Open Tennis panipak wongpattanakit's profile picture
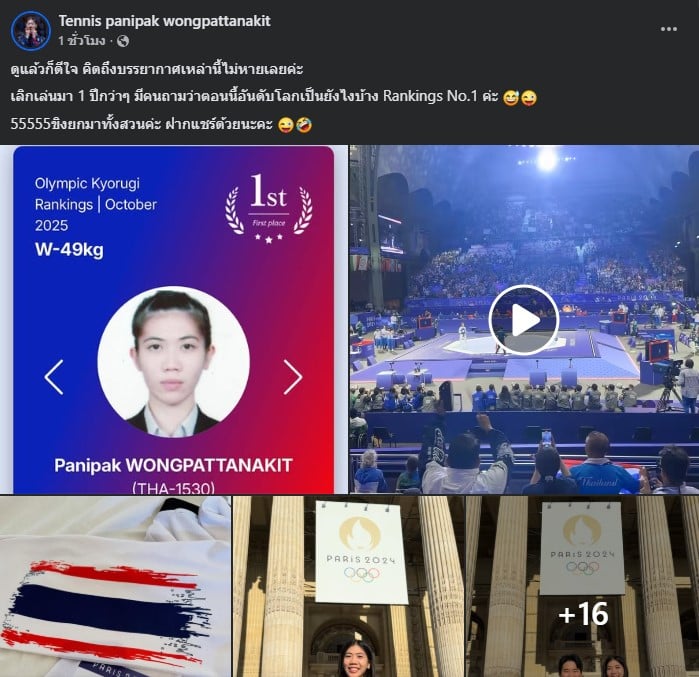This screenshot has width=699, height=677. pos(31,31)
